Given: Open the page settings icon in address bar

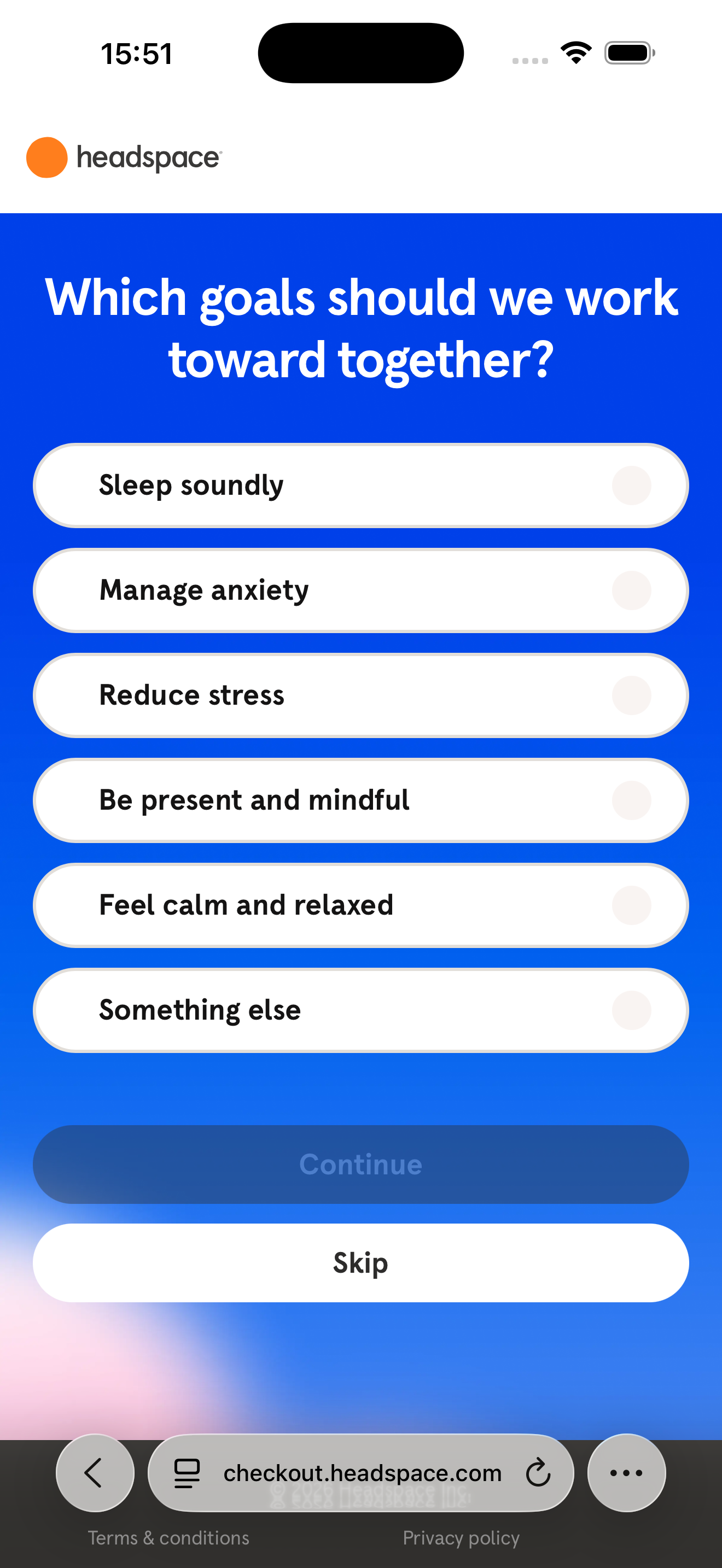Looking at the screenshot, I should point(187,1473).
